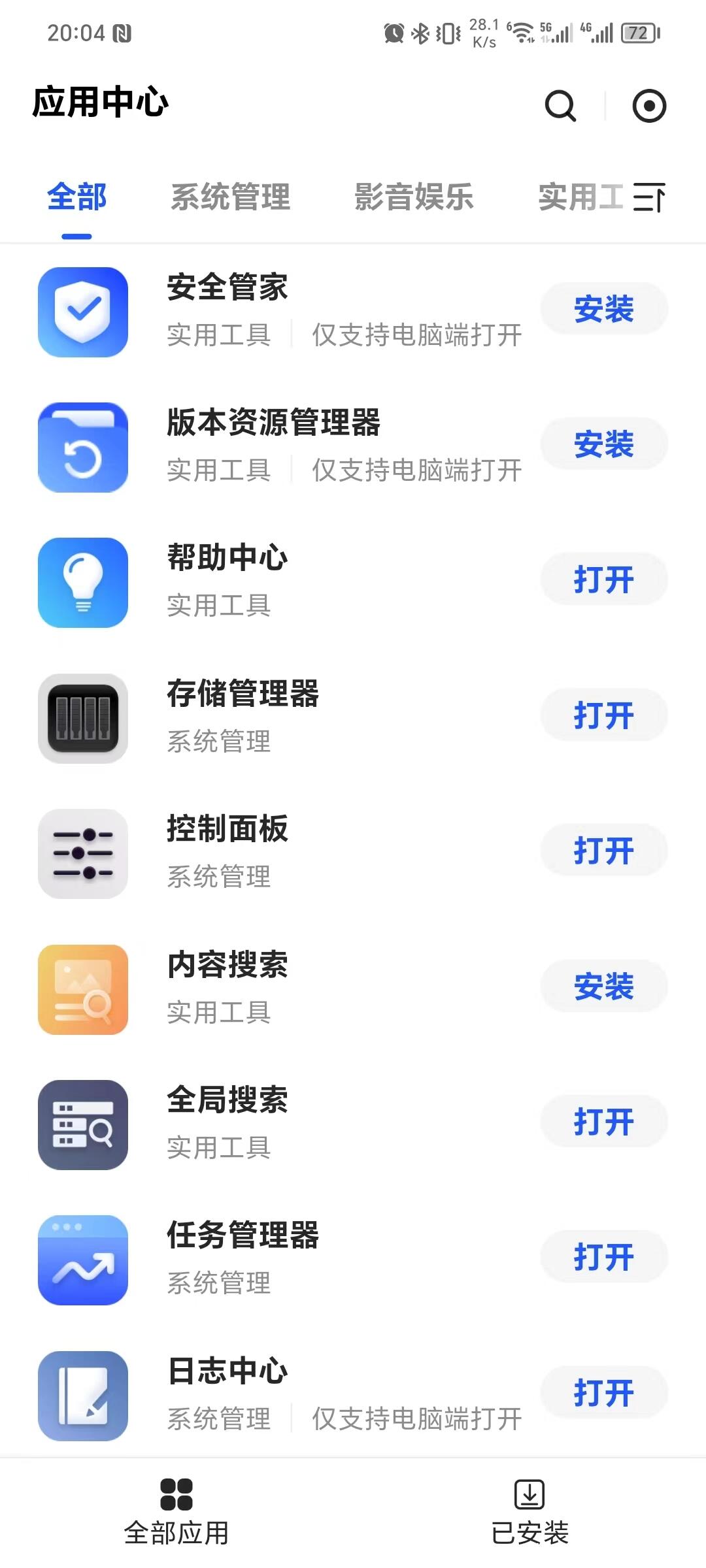Select the 全部 top tab
Image resolution: width=706 pixels, height=1568 pixels.
point(76,197)
